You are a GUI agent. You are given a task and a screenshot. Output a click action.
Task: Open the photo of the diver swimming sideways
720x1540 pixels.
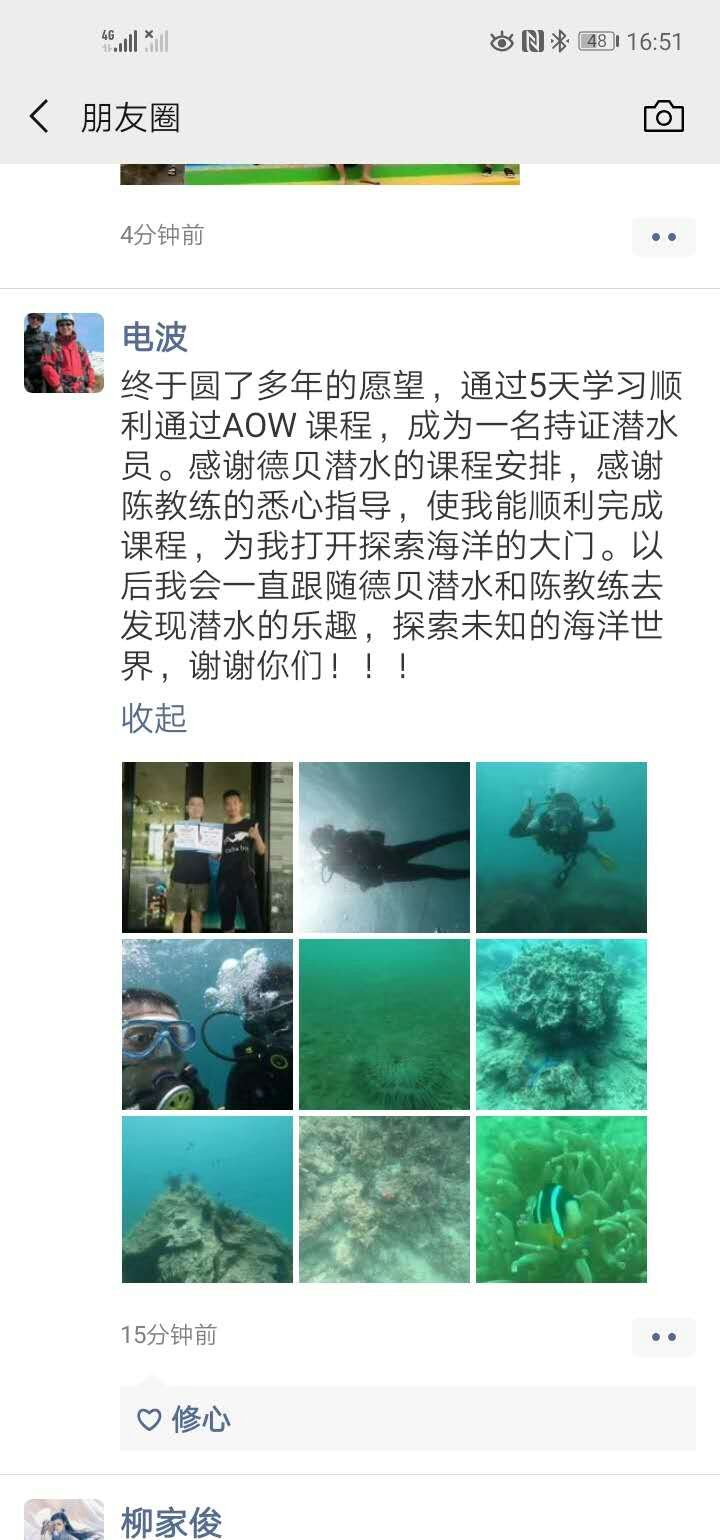(384, 847)
